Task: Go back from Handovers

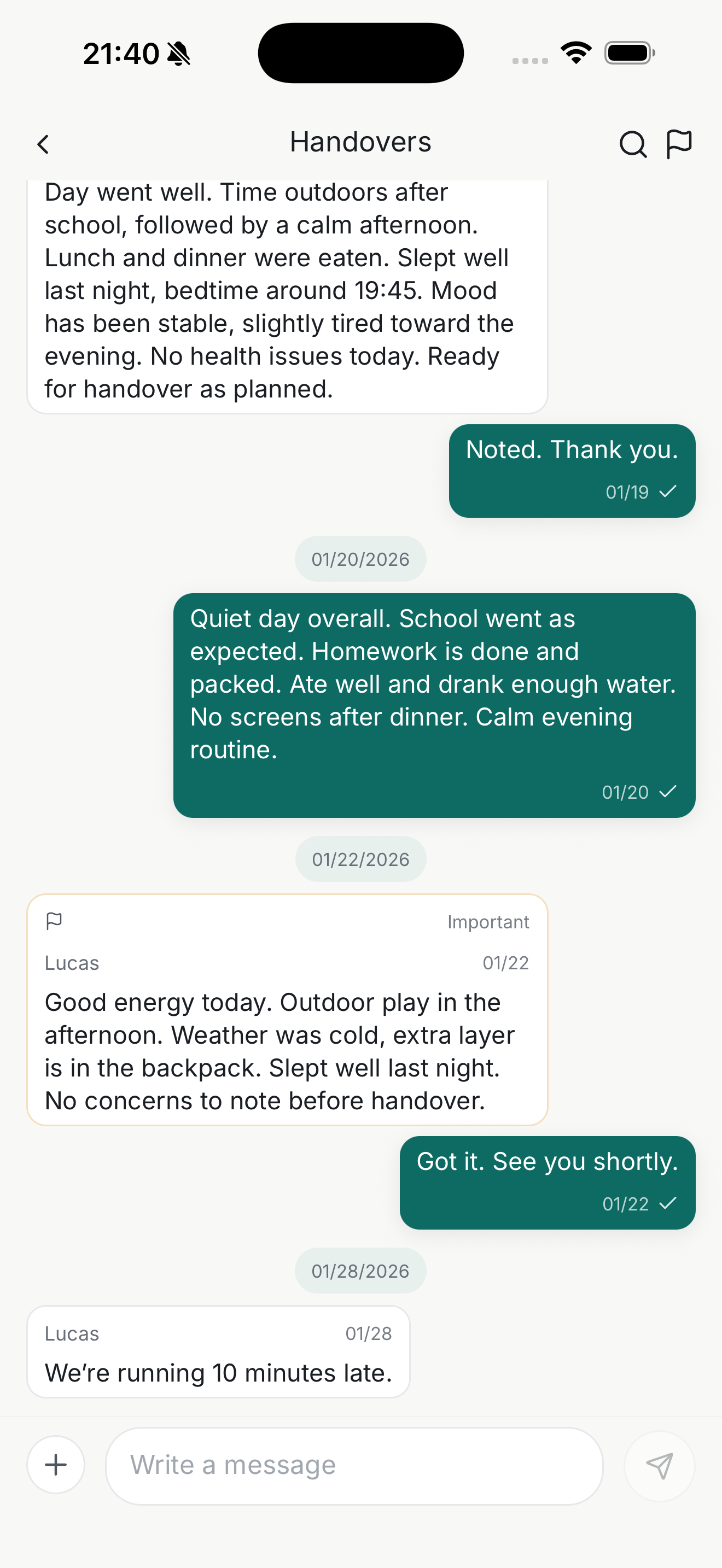Action: click(x=43, y=144)
